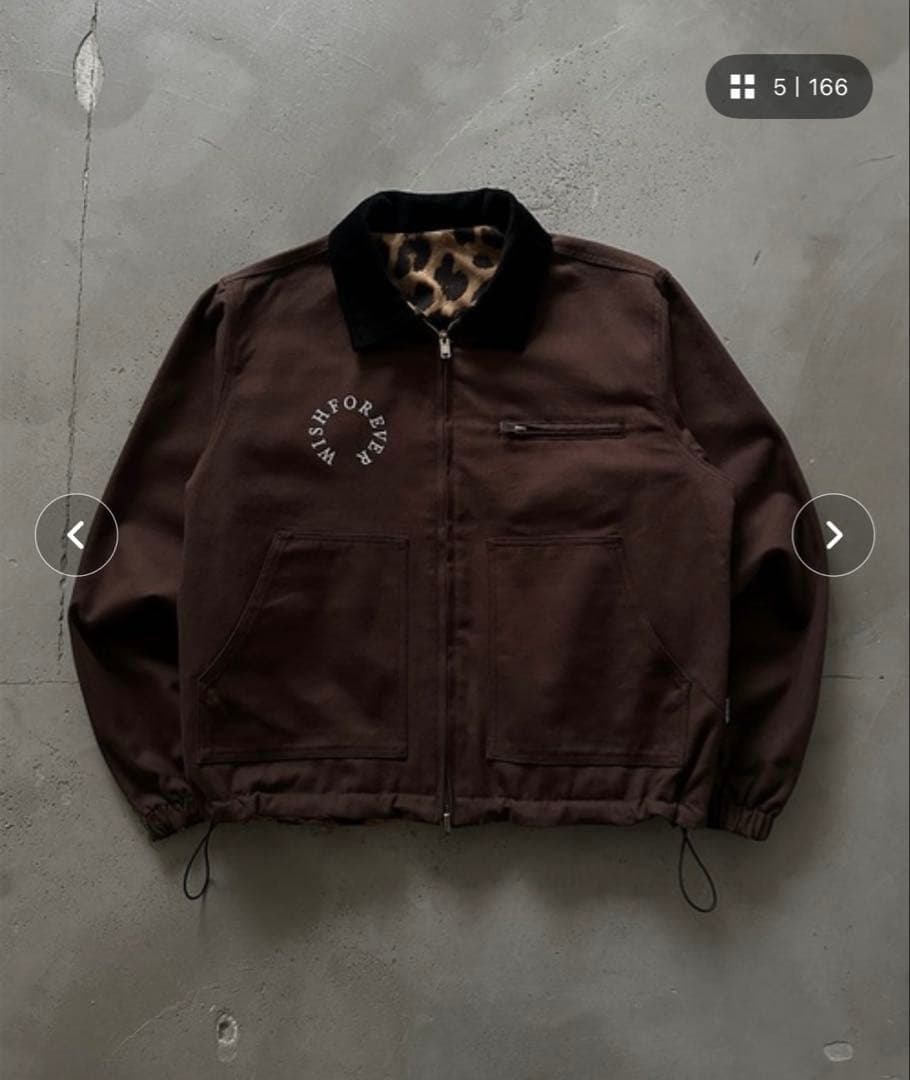This screenshot has width=910, height=1080.
Task: Show the next photo in gallery
Action: click(x=833, y=535)
